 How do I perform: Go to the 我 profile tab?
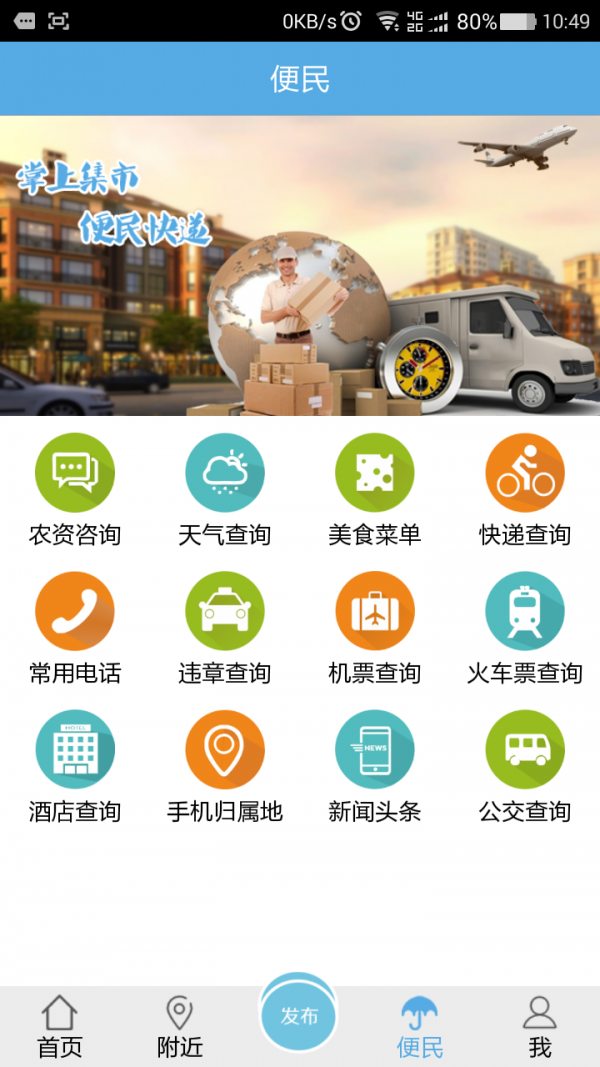coord(540,1027)
